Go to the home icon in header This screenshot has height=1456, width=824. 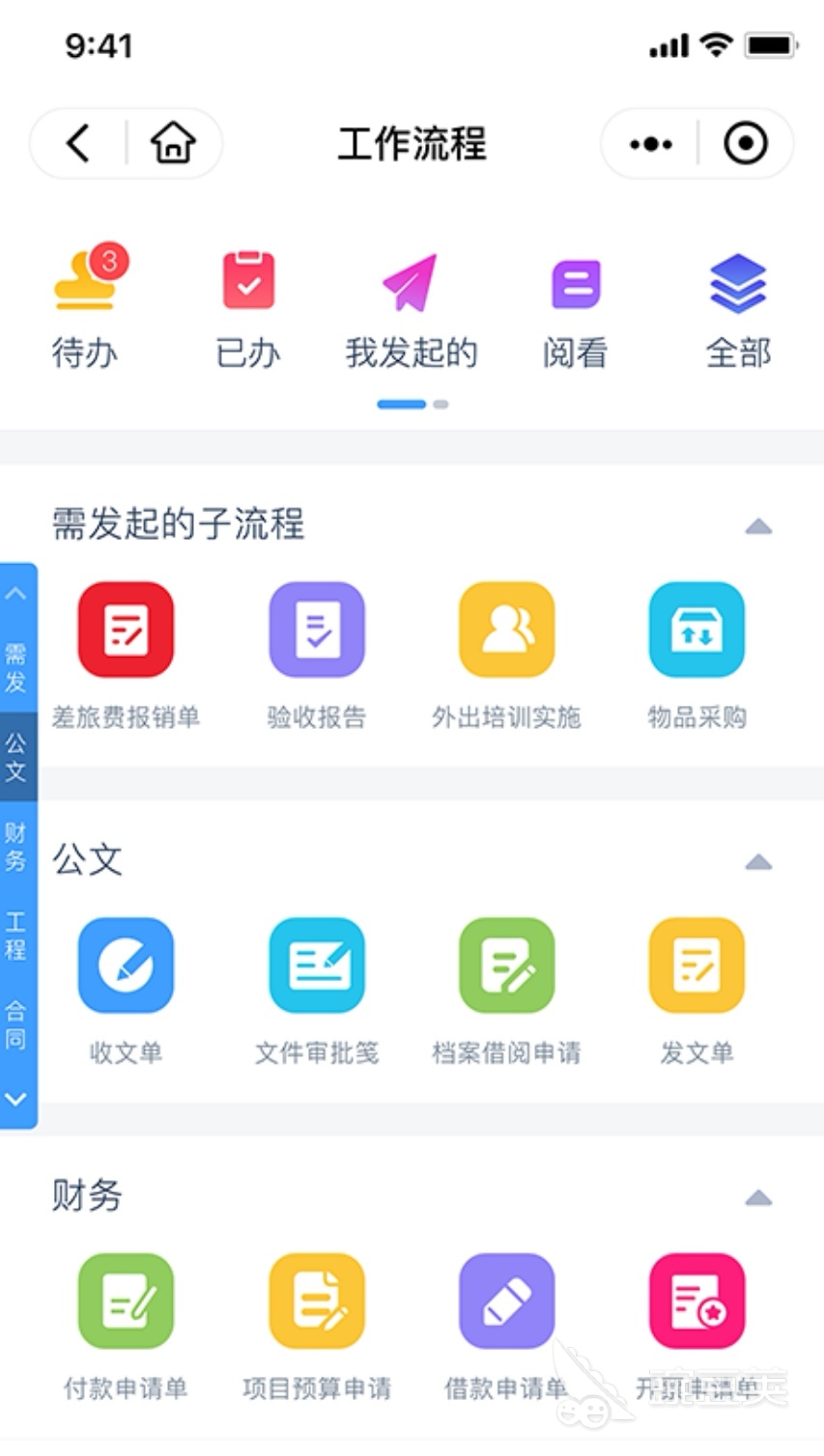173,144
